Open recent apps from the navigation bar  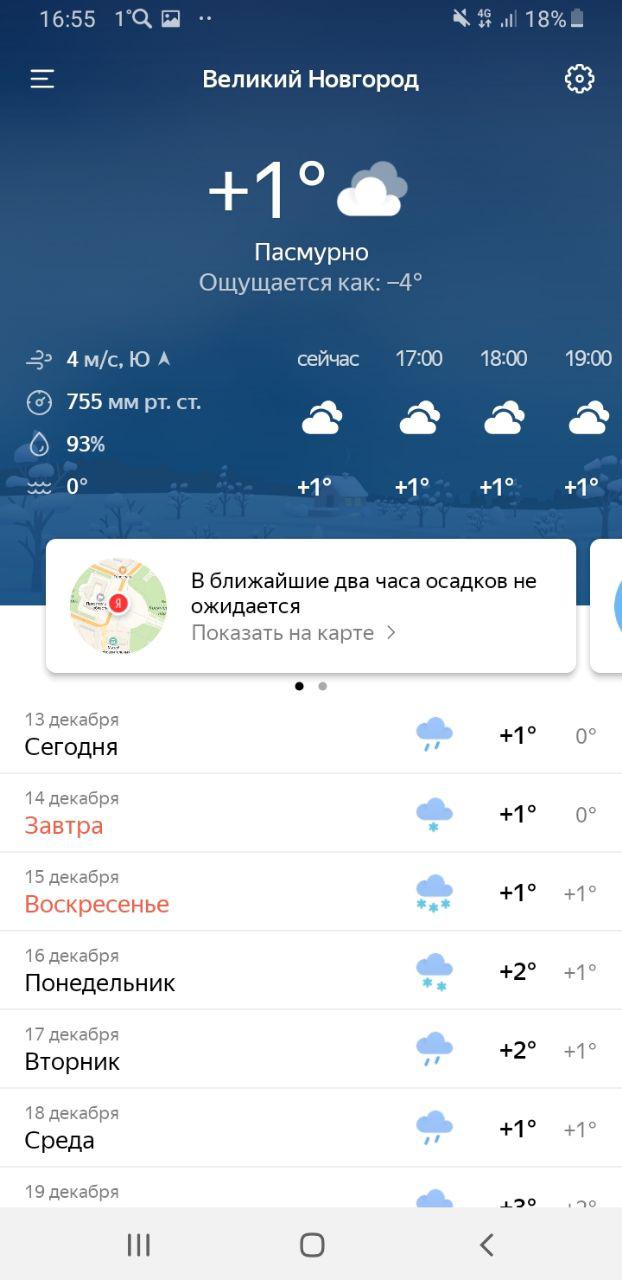point(138,1244)
